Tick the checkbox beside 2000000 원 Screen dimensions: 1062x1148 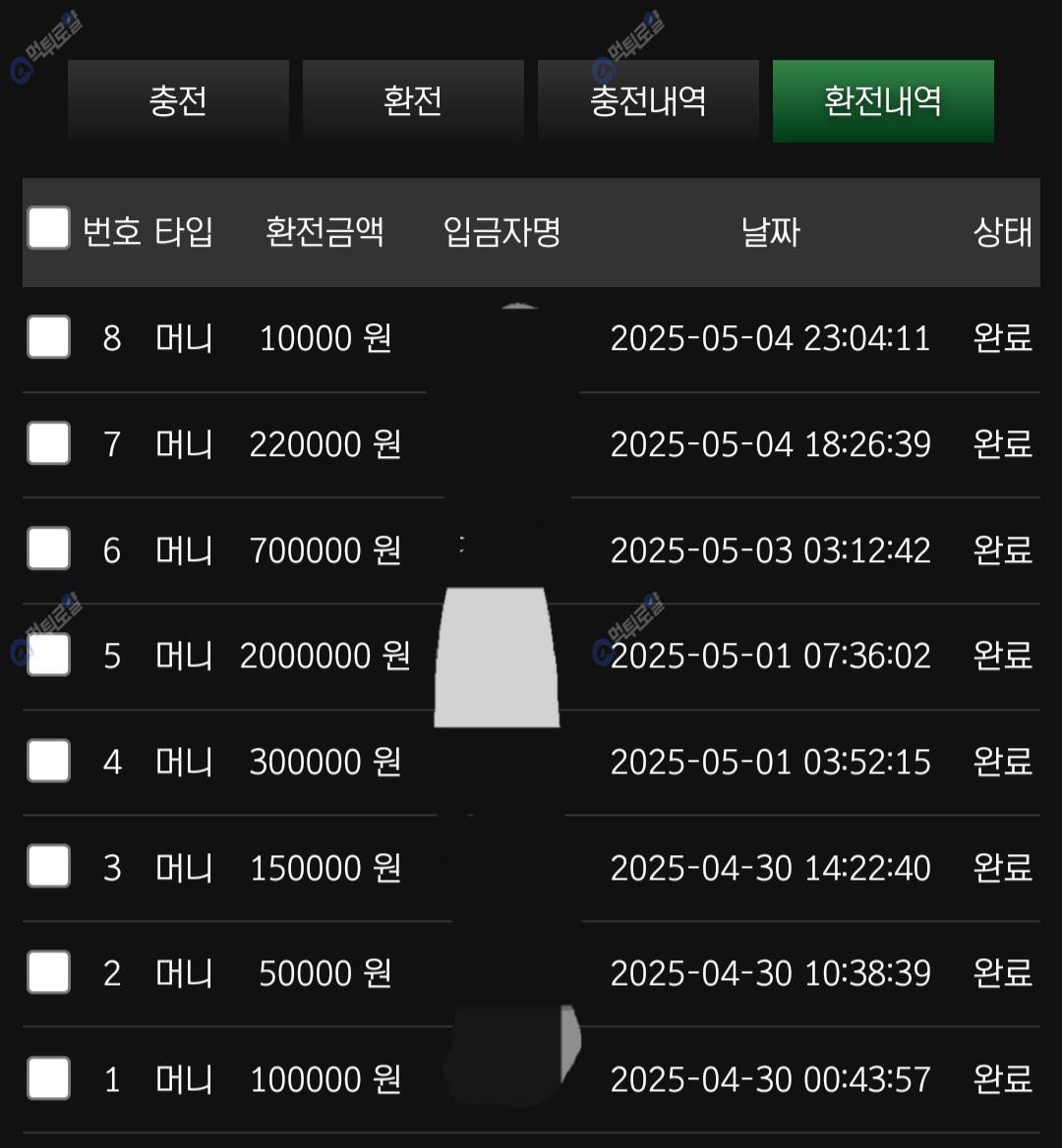[49, 655]
